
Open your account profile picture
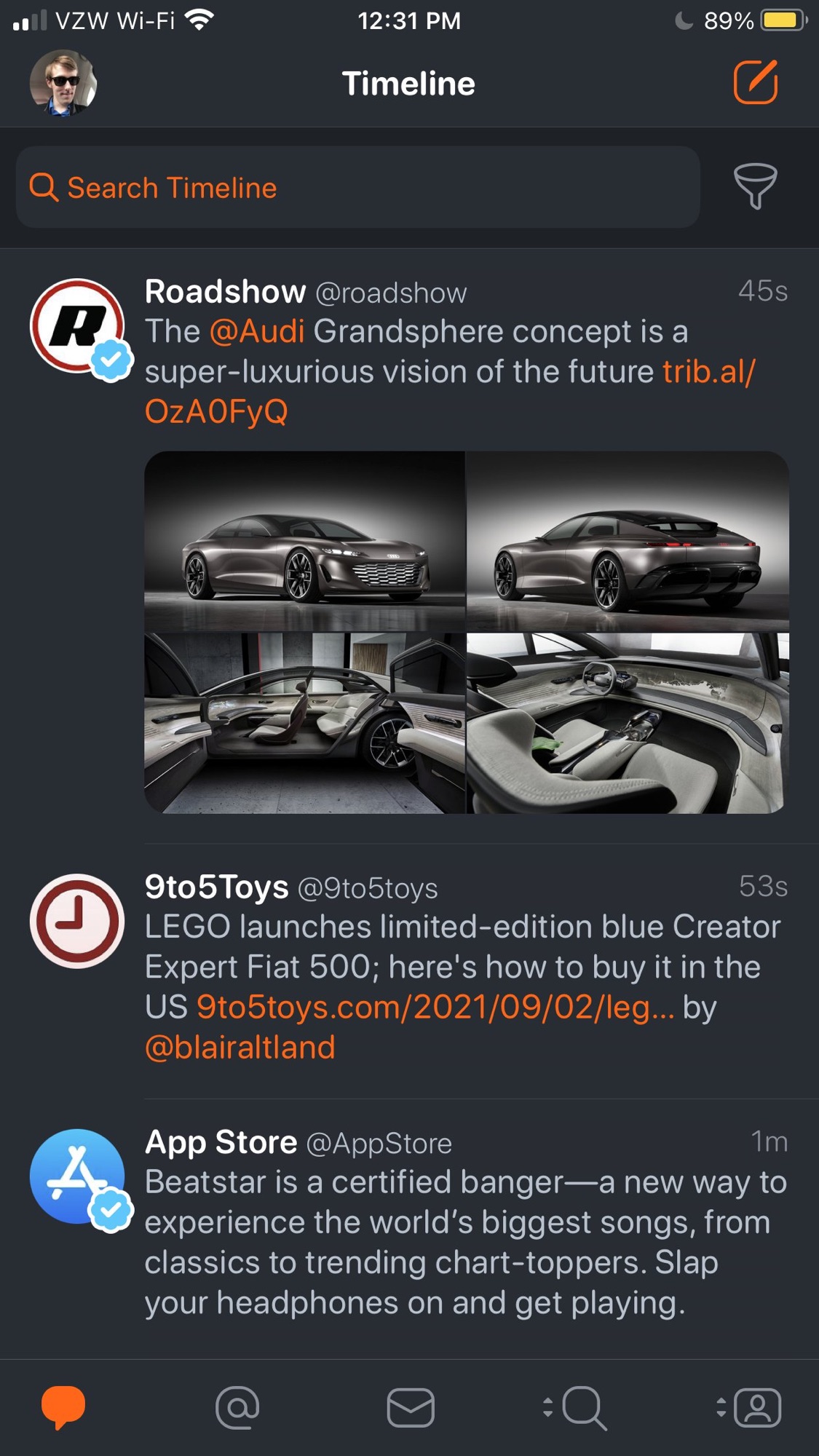click(x=63, y=83)
